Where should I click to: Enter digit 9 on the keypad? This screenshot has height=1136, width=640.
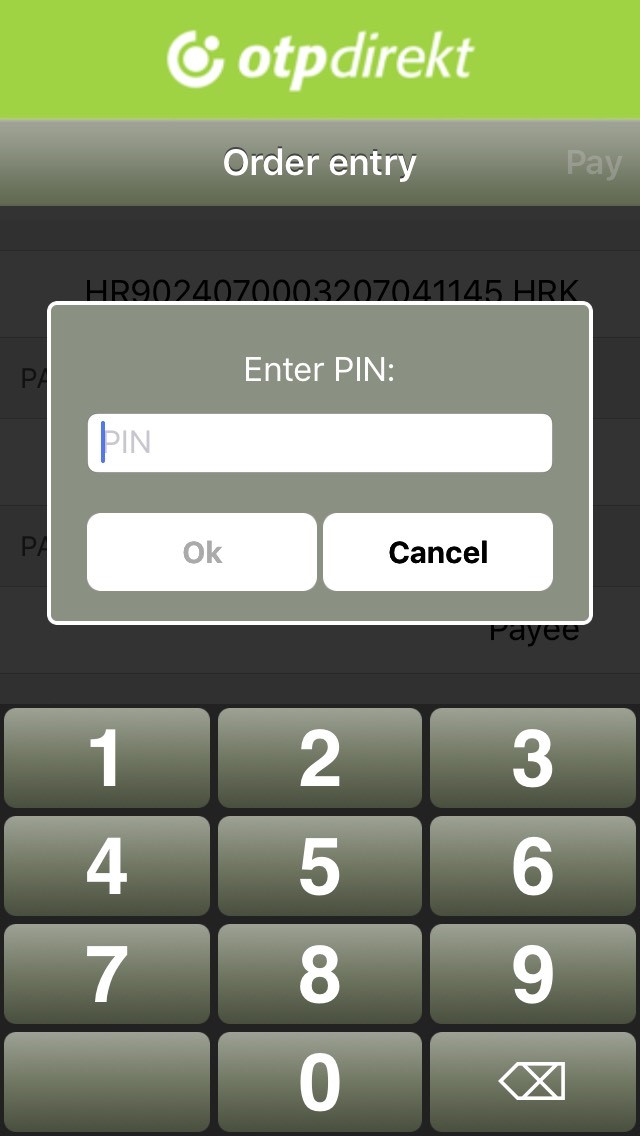(533, 974)
